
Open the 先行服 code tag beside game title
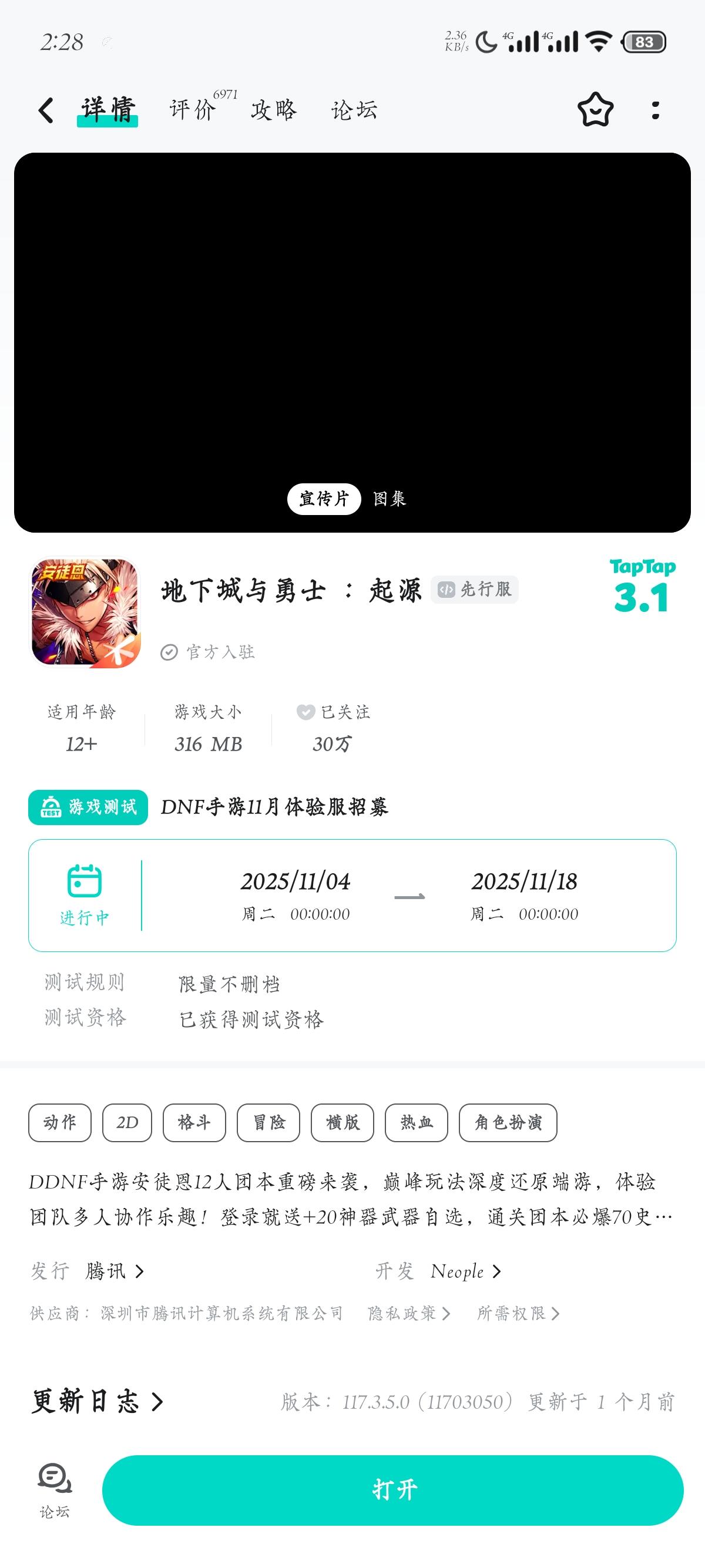click(x=476, y=589)
